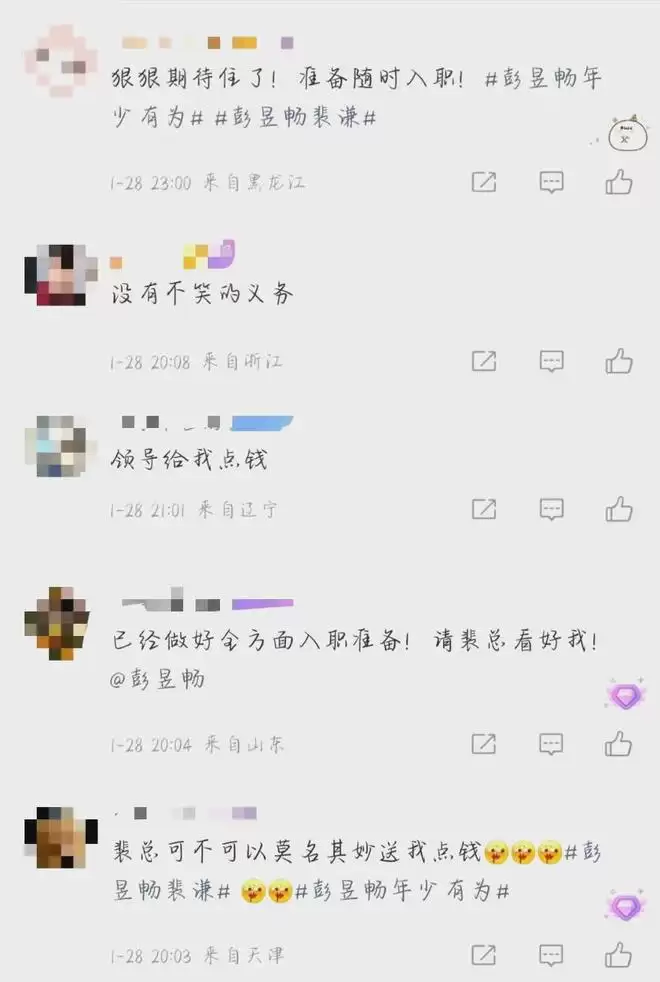
Task: Repost the comment posted from 山东
Action: tap(484, 743)
